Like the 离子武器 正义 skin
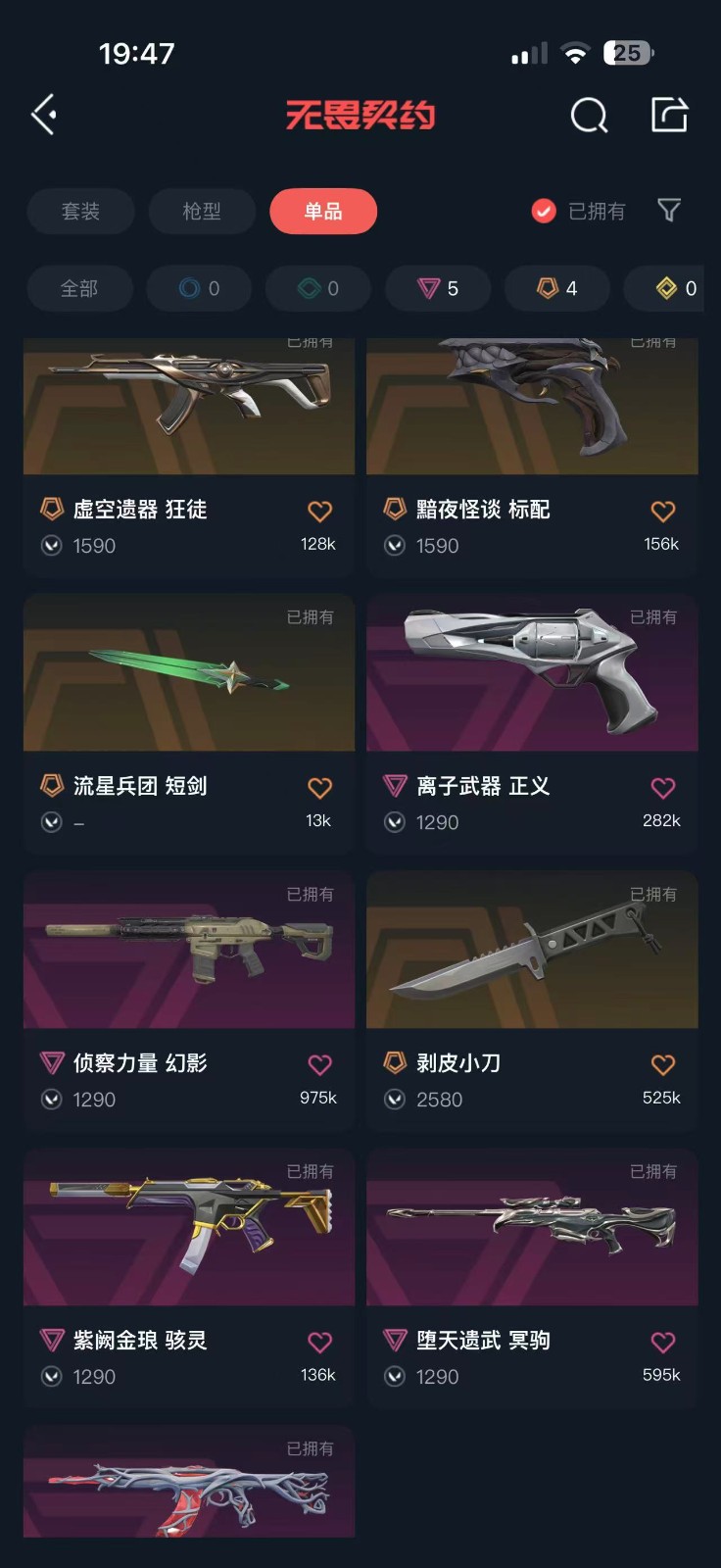This screenshot has height=1568, width=721. 663,787
